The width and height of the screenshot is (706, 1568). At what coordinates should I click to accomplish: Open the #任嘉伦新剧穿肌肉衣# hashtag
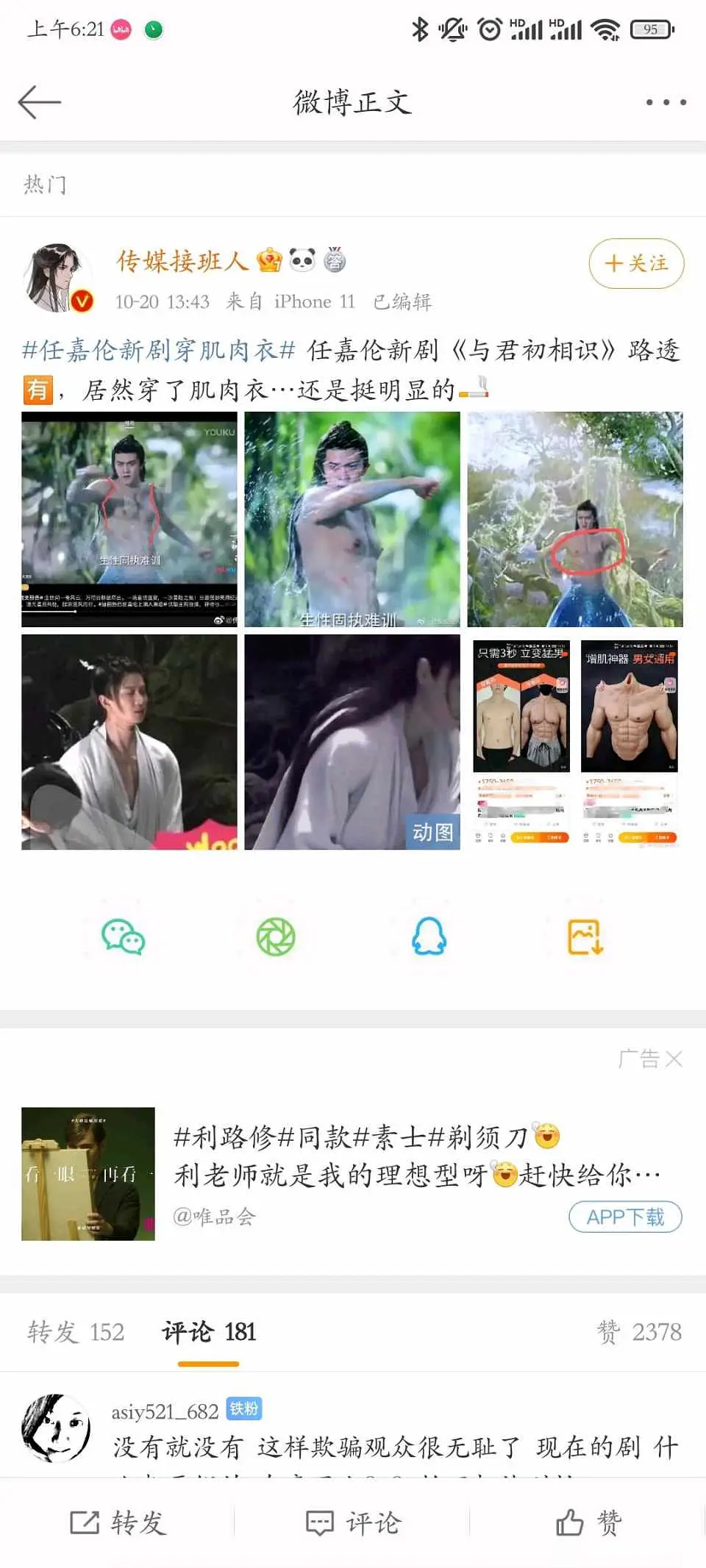(158, 351)
